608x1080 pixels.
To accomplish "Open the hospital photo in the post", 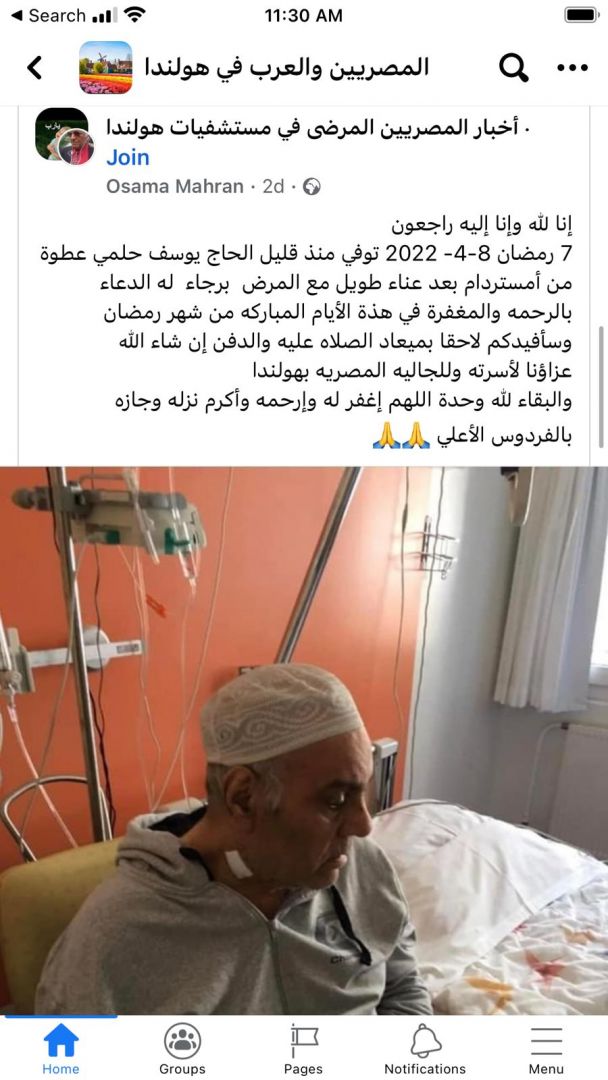I will tap(304, 740).
